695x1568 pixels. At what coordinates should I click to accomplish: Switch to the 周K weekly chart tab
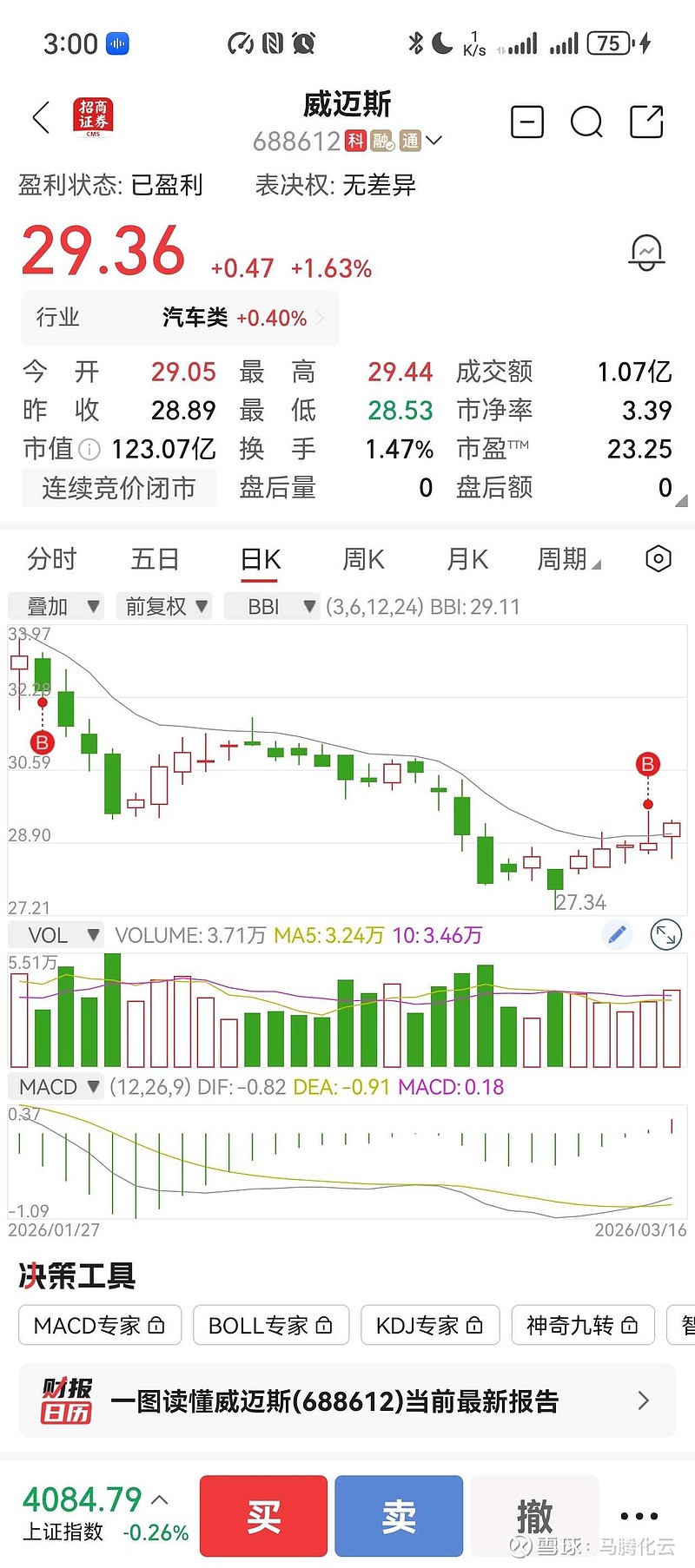363,559
